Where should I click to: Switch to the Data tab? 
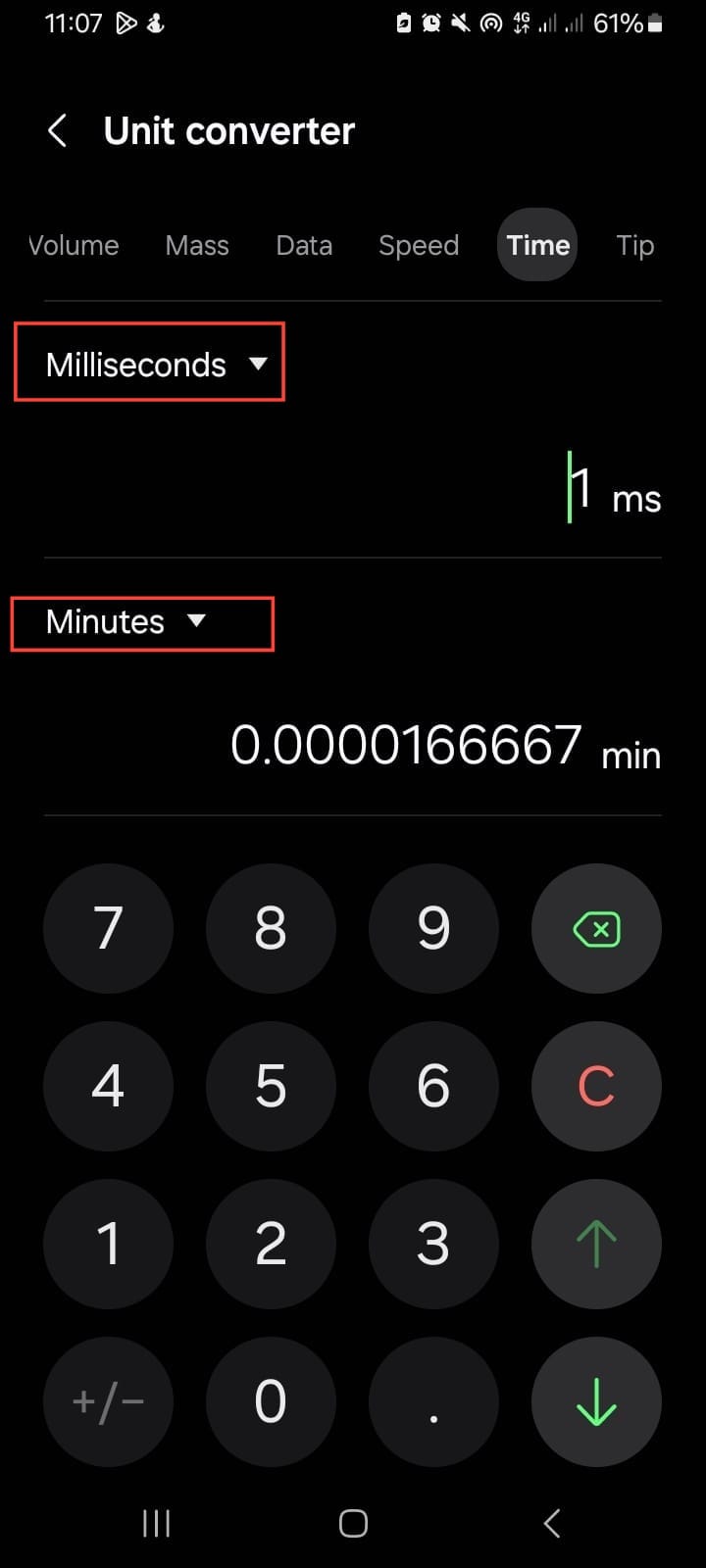tap(304, 245)
